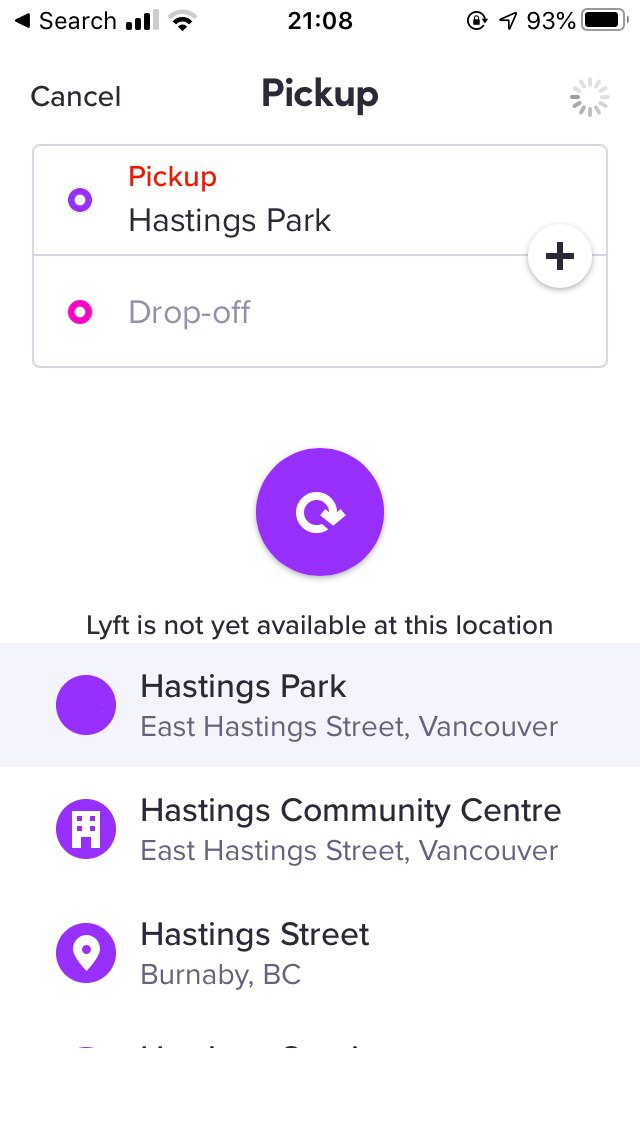The image size is (640, 1136).
Task: Cancel the pickup selection
Action: pyautogui.click(x=75, y=96)
